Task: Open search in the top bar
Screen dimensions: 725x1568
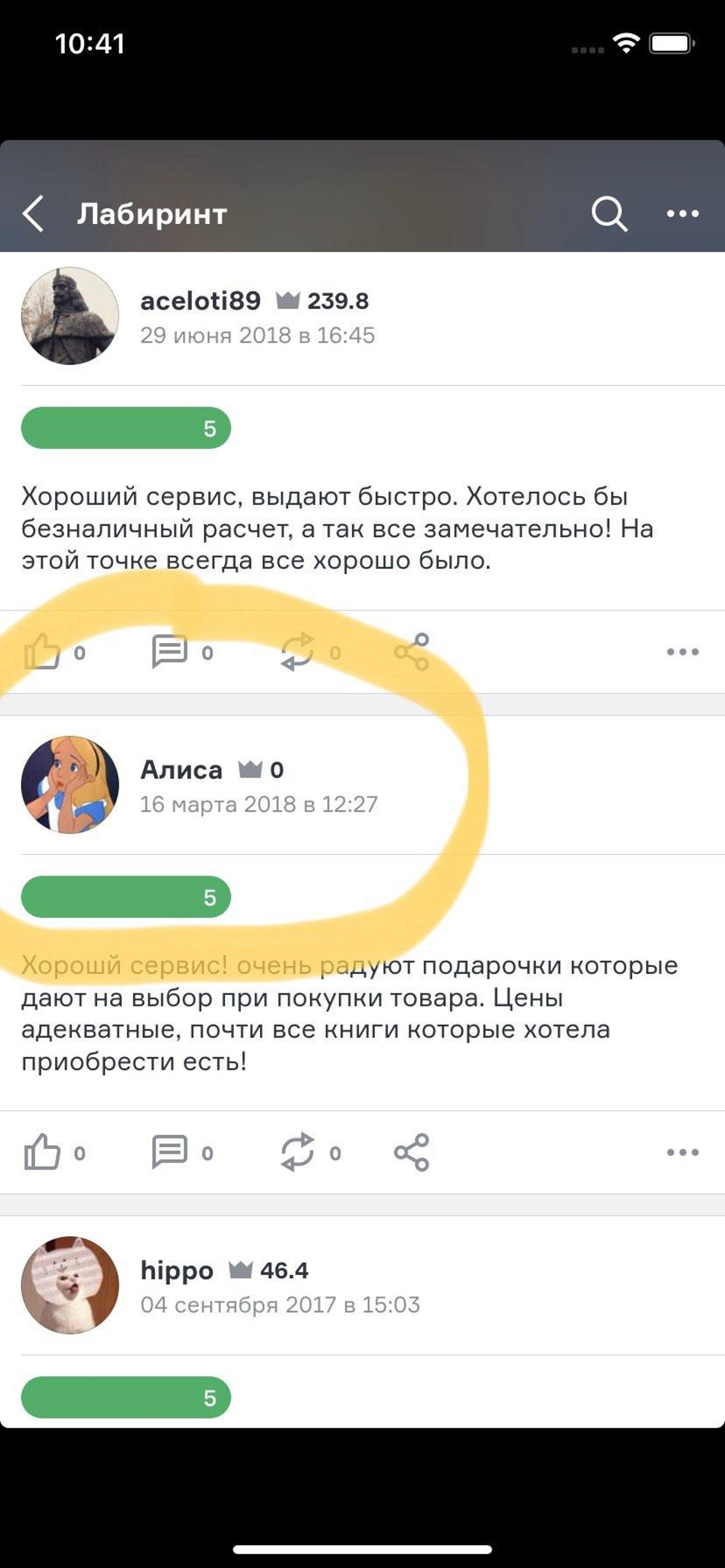Action: (609, 214)
